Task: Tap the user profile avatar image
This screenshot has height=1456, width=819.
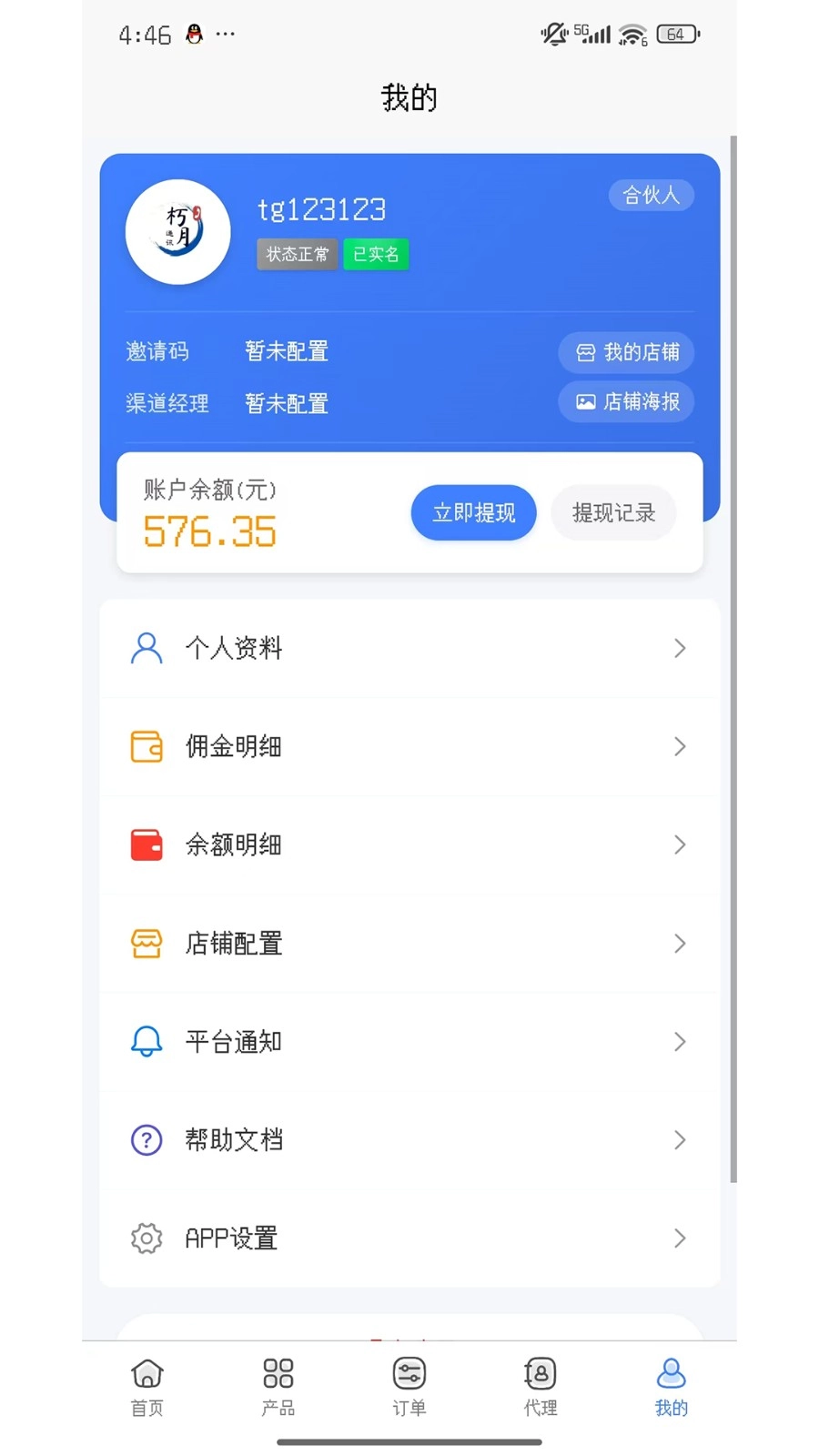Action: pyautogui.click(x=177, y=231)
